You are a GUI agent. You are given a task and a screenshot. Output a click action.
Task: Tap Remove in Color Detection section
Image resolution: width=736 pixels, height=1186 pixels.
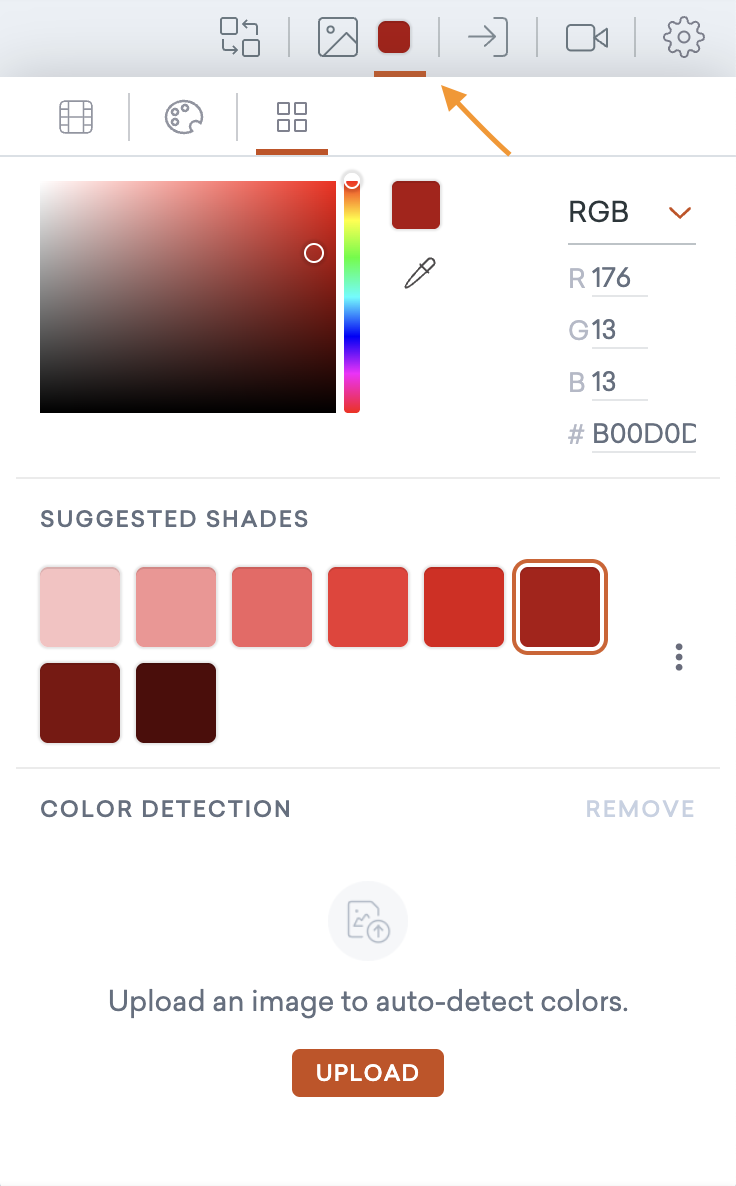pyautogui.click(x=640, y=808)
